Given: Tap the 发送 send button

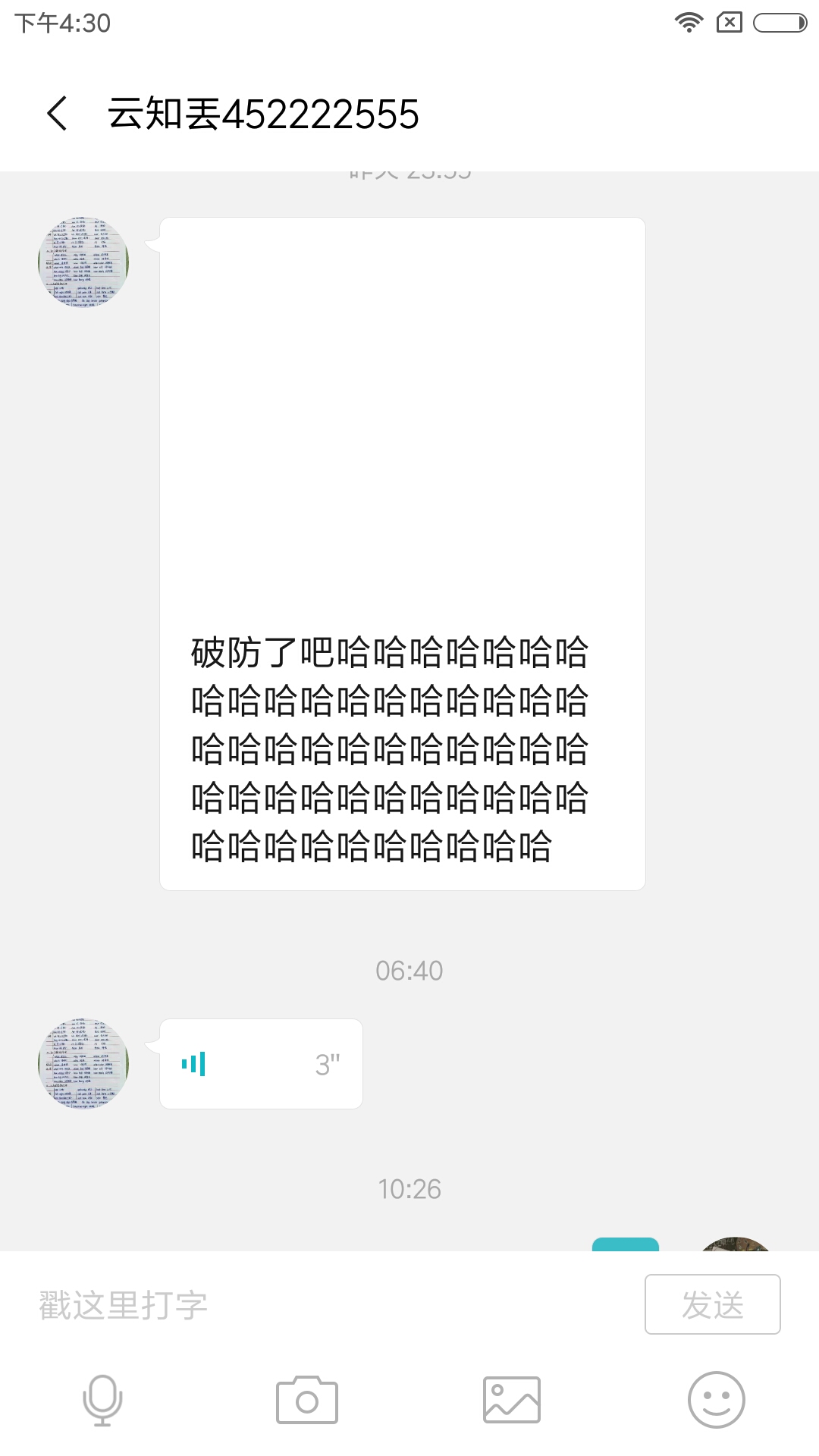Looking at the screenshot, I should point(712,1304).
